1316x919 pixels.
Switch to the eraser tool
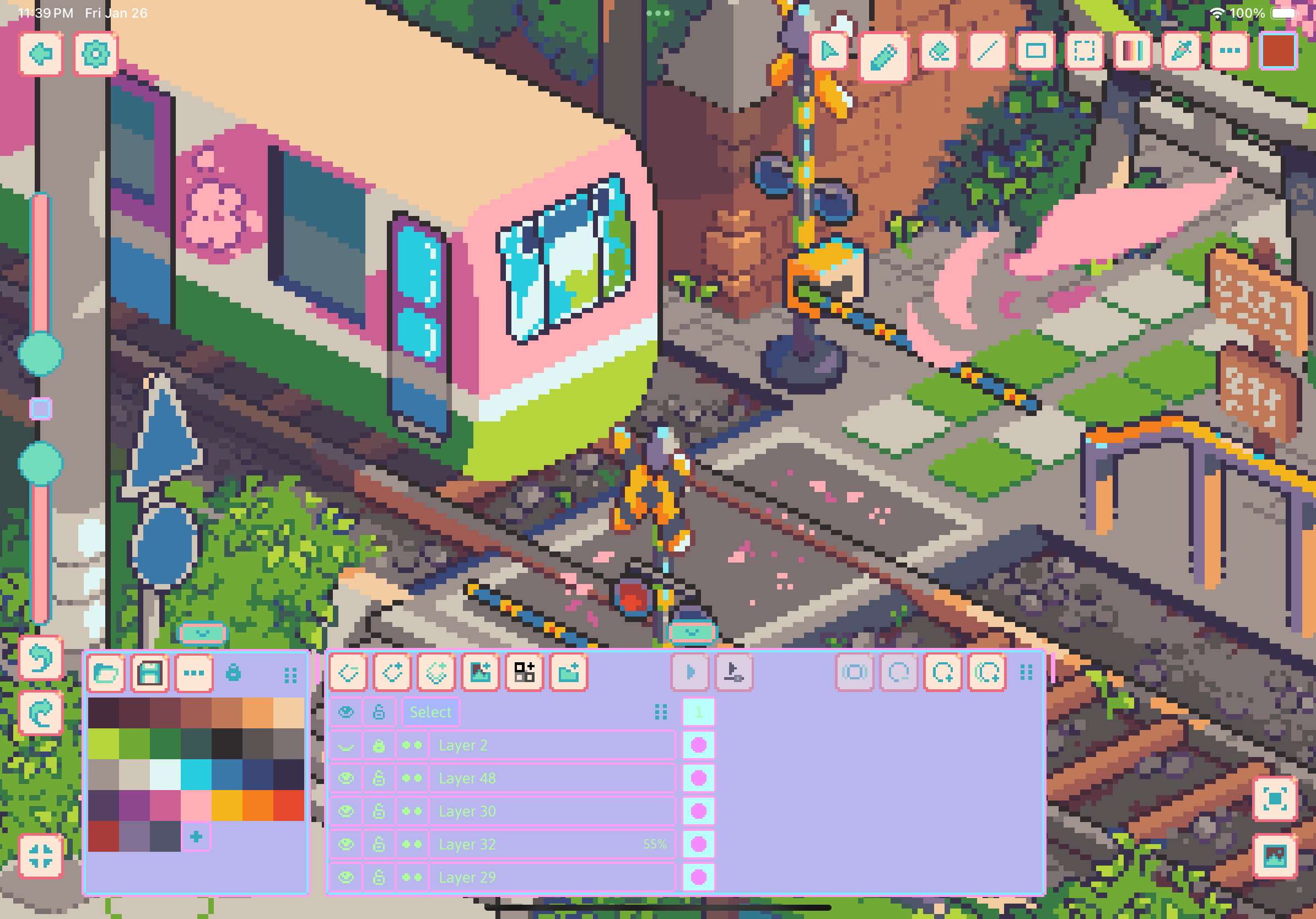[939, 52]
